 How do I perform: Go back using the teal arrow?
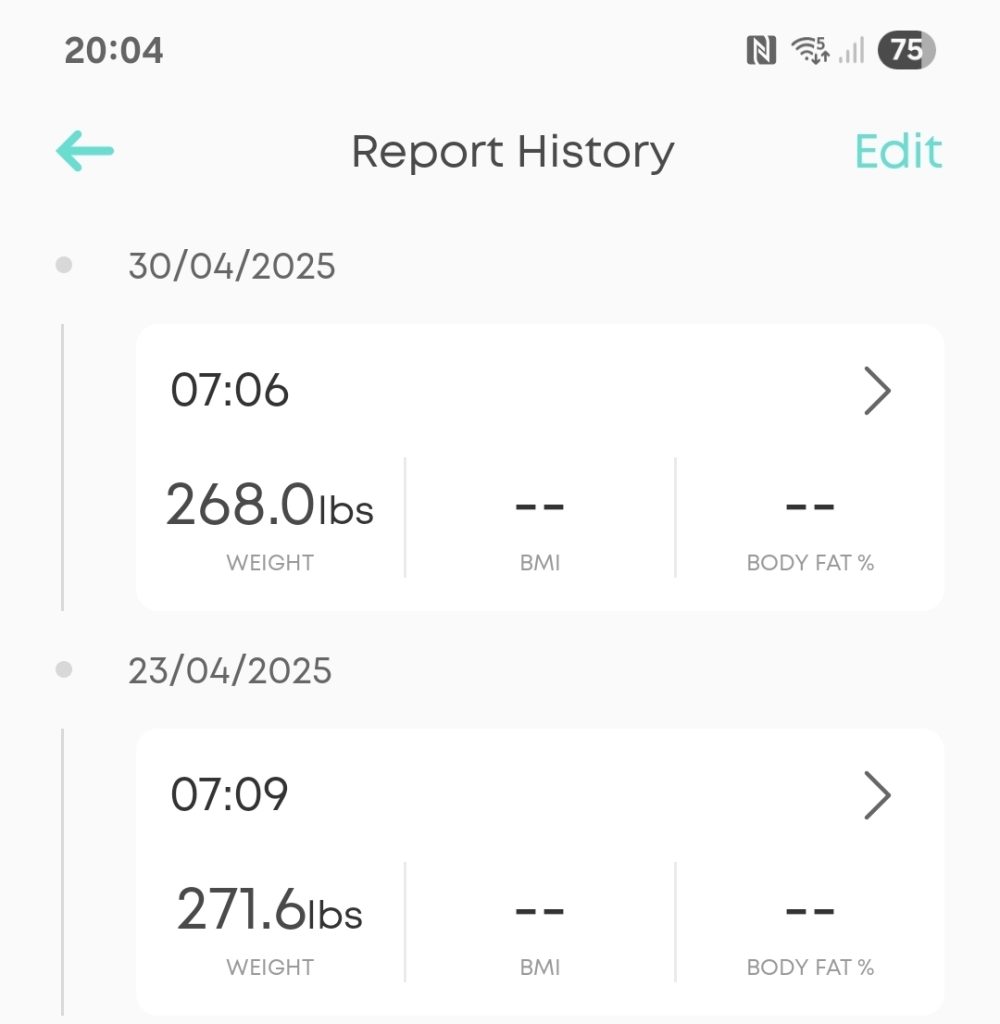pyautogui.click(x=85, y=152)
